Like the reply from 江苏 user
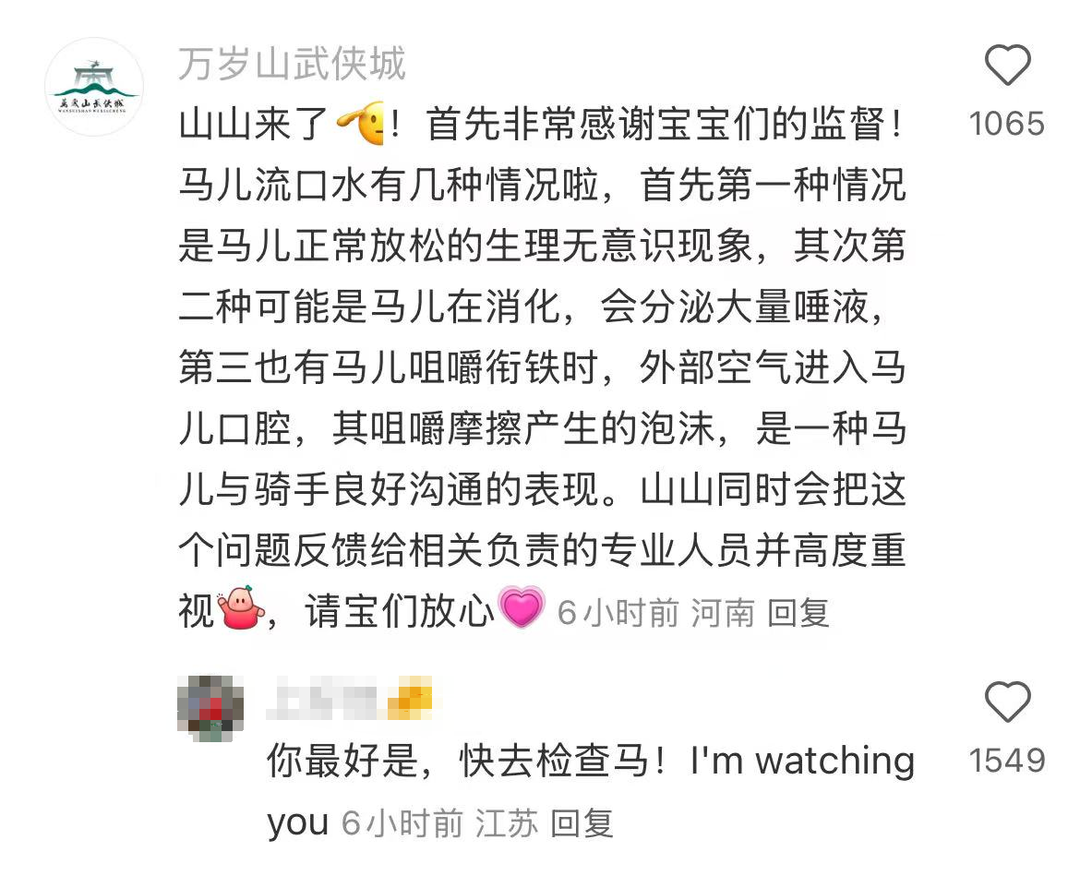1080x876 pixels. click(1007, 703)
